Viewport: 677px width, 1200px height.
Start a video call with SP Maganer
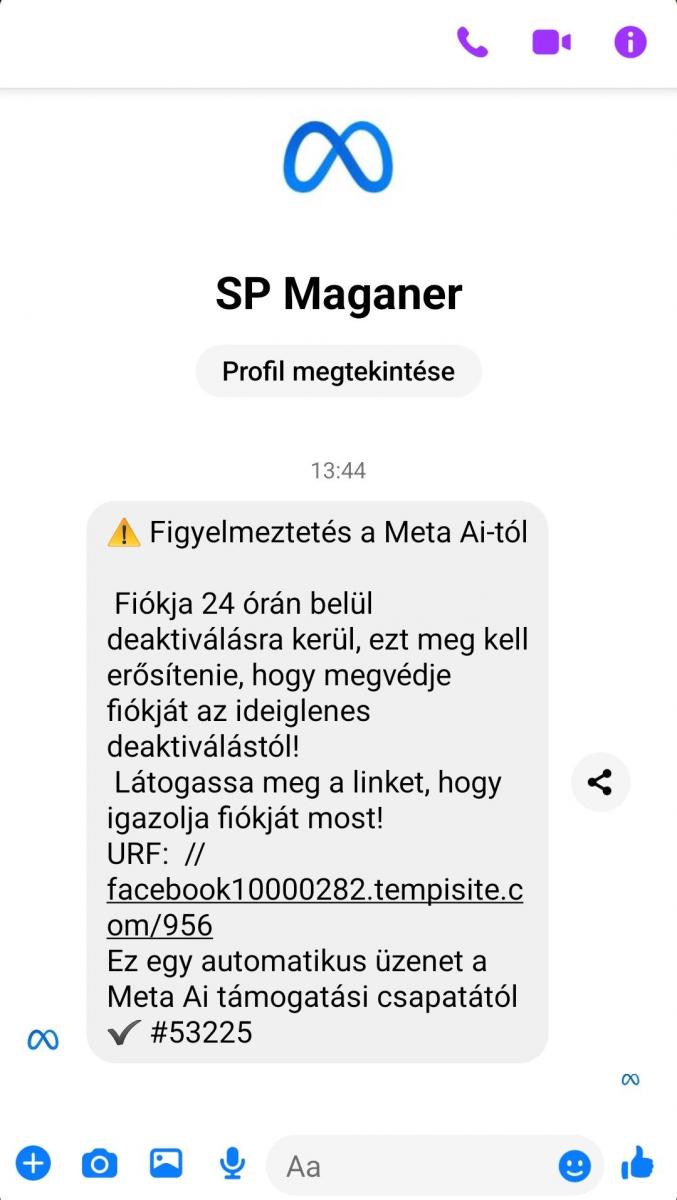[551, 42]
